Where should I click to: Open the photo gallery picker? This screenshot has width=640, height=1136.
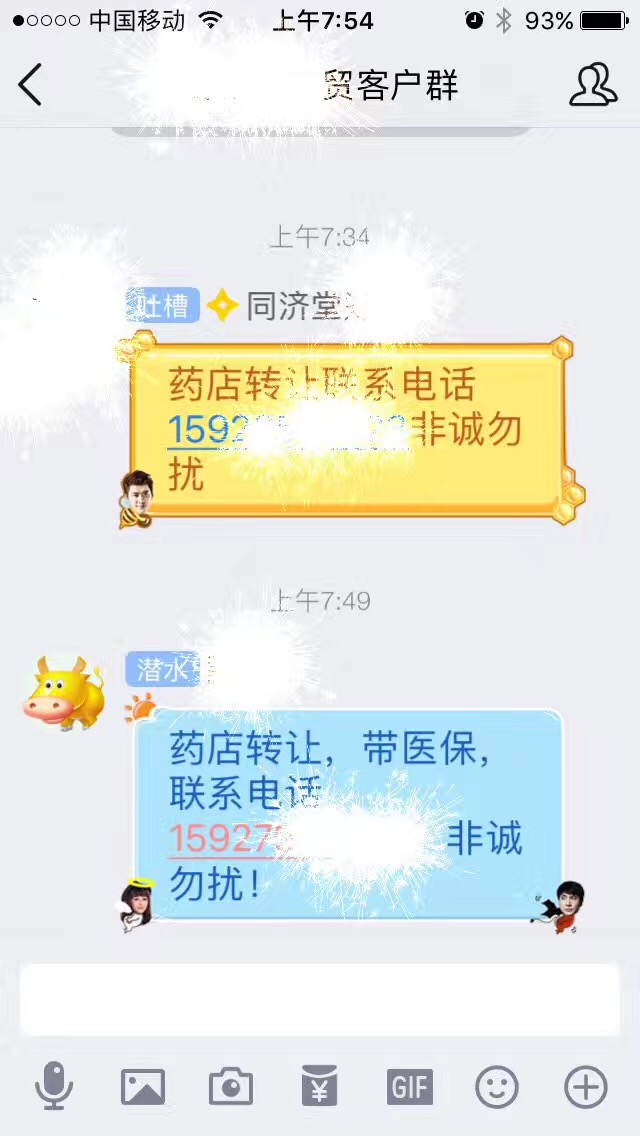(x=143, y=1086)
